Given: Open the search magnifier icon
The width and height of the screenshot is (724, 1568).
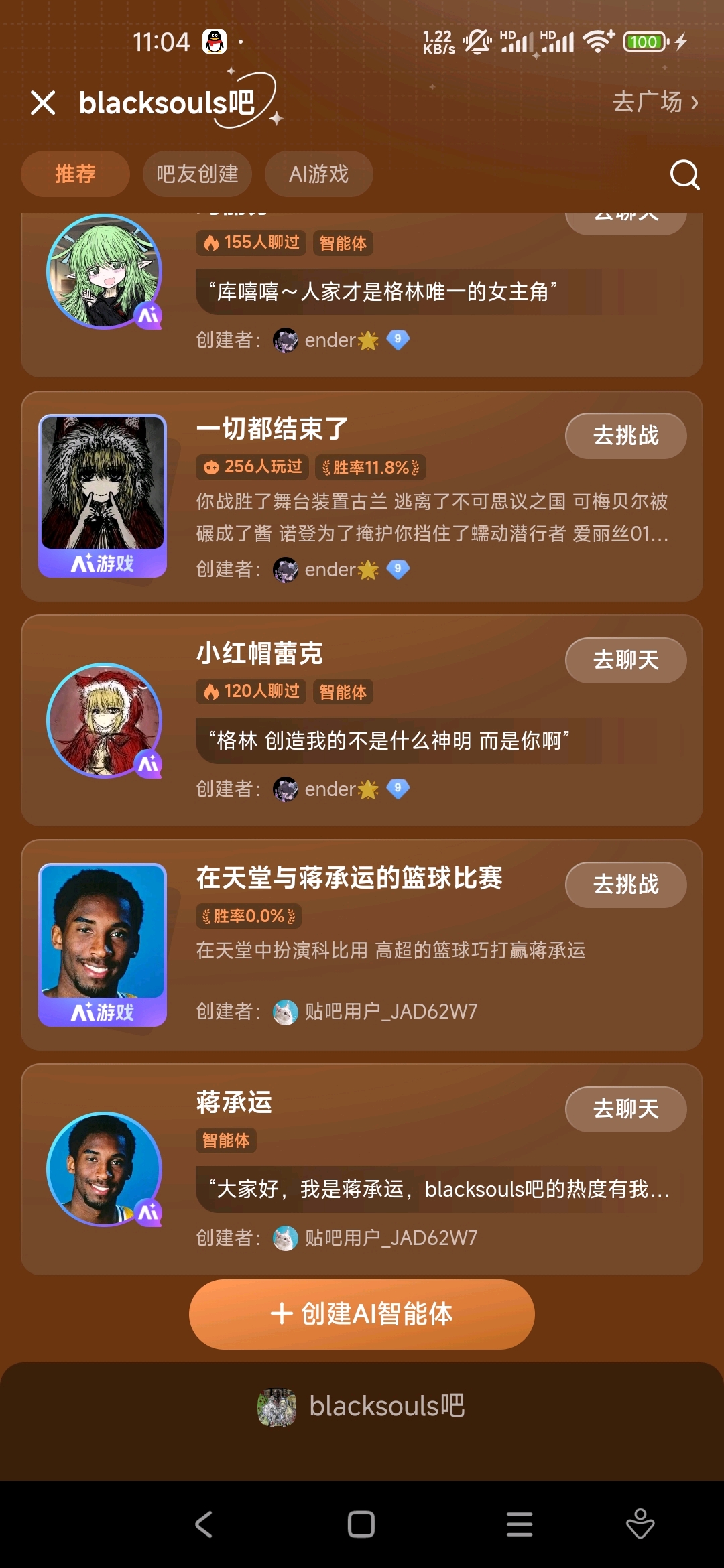Looking at the screenshot, I should coord(684,175).
